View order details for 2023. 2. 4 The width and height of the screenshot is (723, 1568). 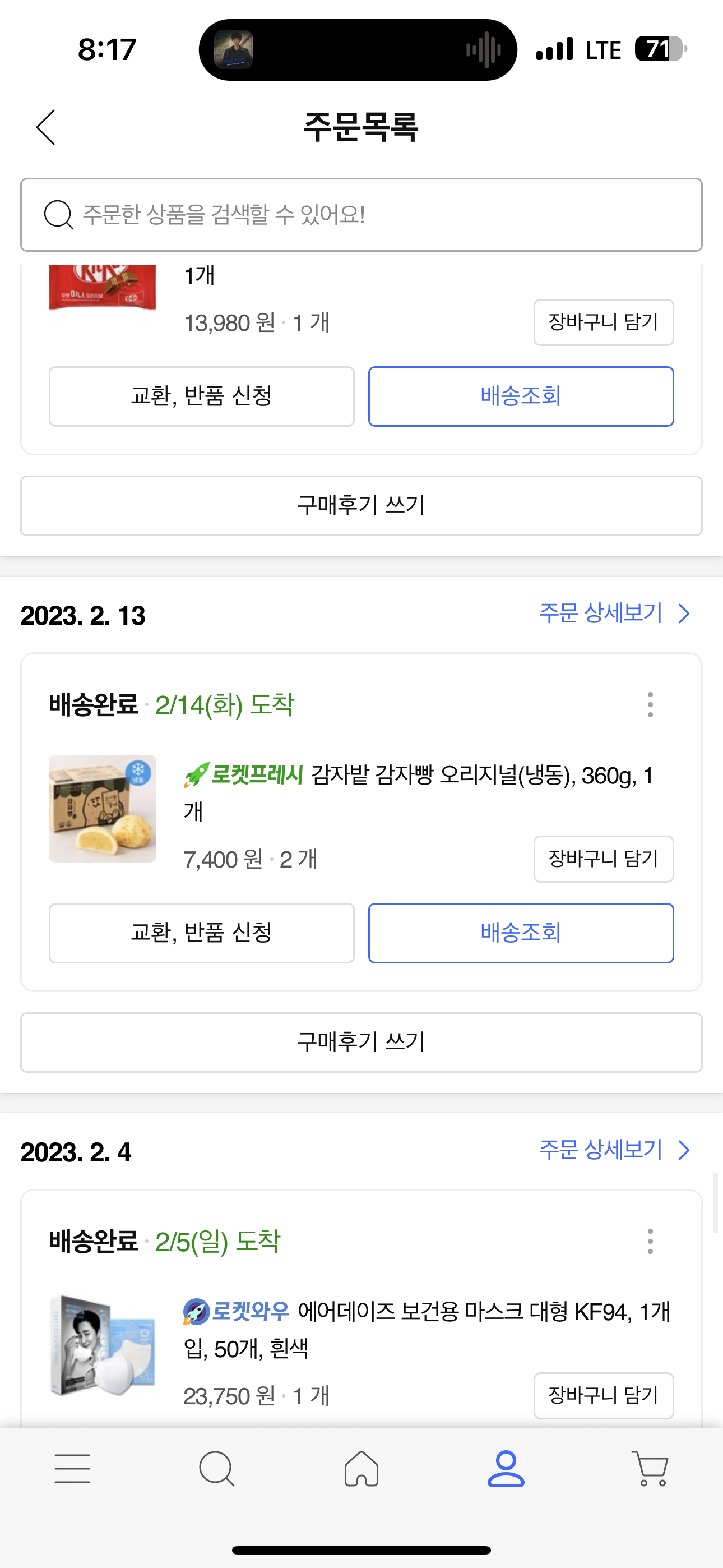pos(614,1150)
